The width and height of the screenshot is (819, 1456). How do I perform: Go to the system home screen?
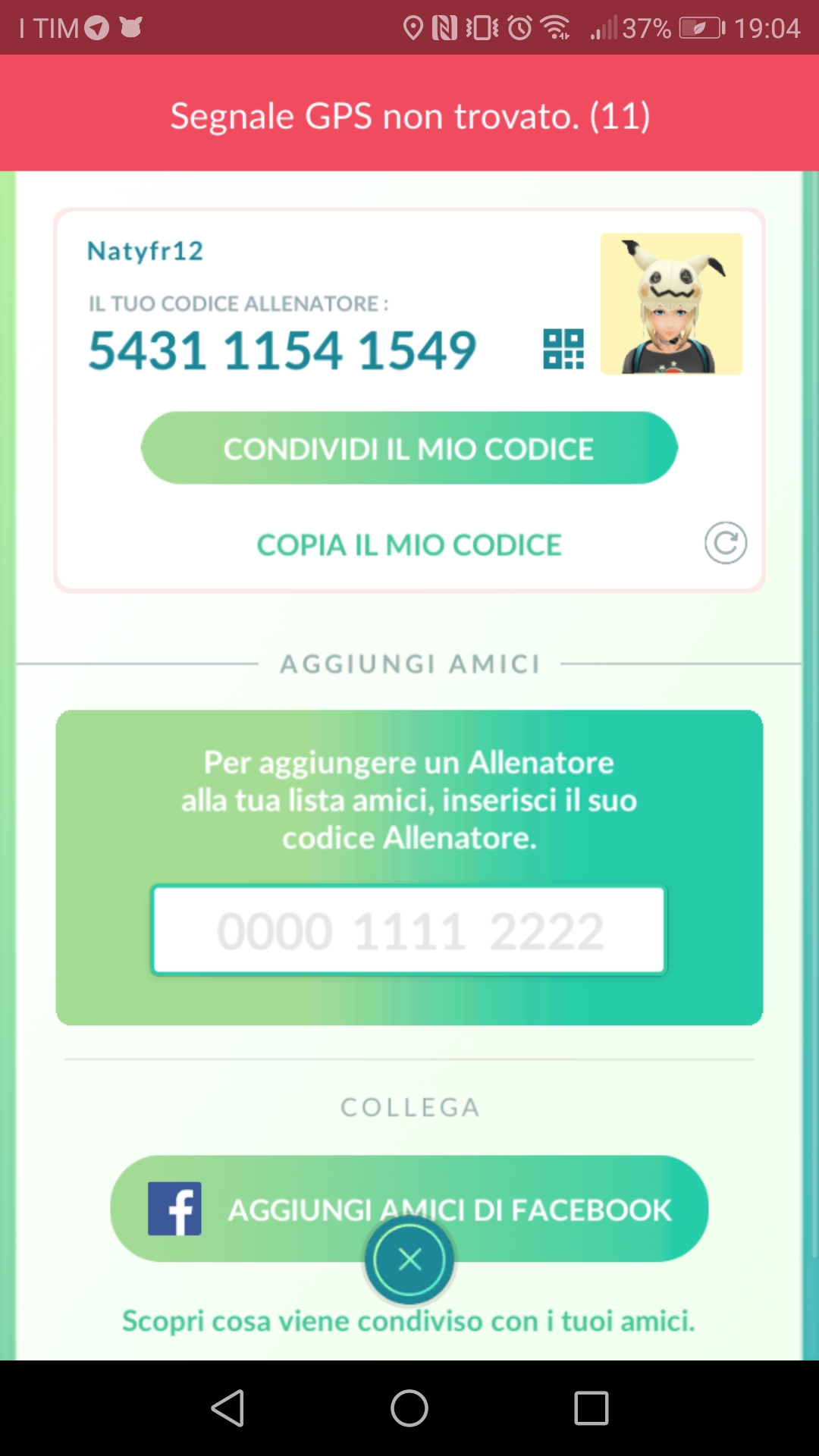[x=409, y=1408]
